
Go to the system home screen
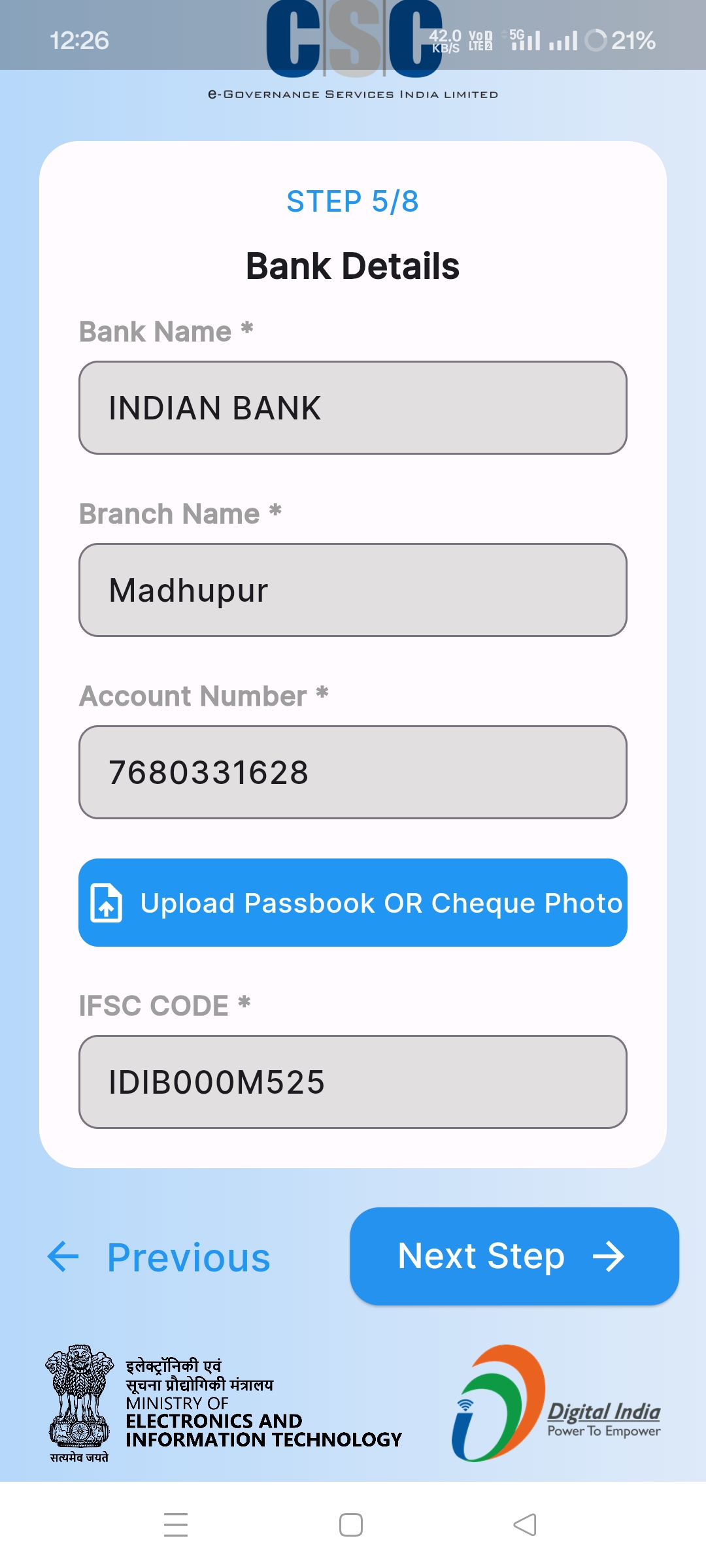[351, 1525]
